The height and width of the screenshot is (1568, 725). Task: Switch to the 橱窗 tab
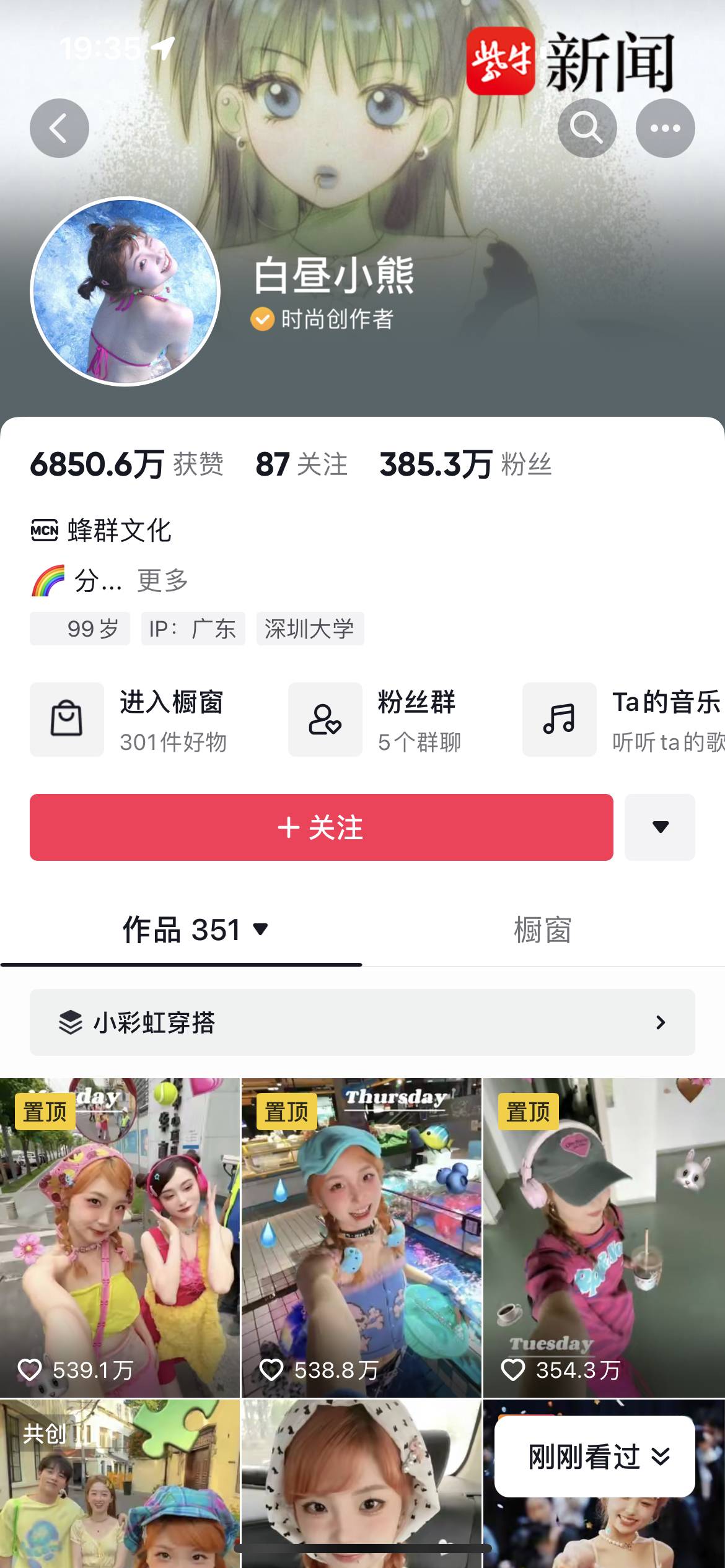pos(542,930)
